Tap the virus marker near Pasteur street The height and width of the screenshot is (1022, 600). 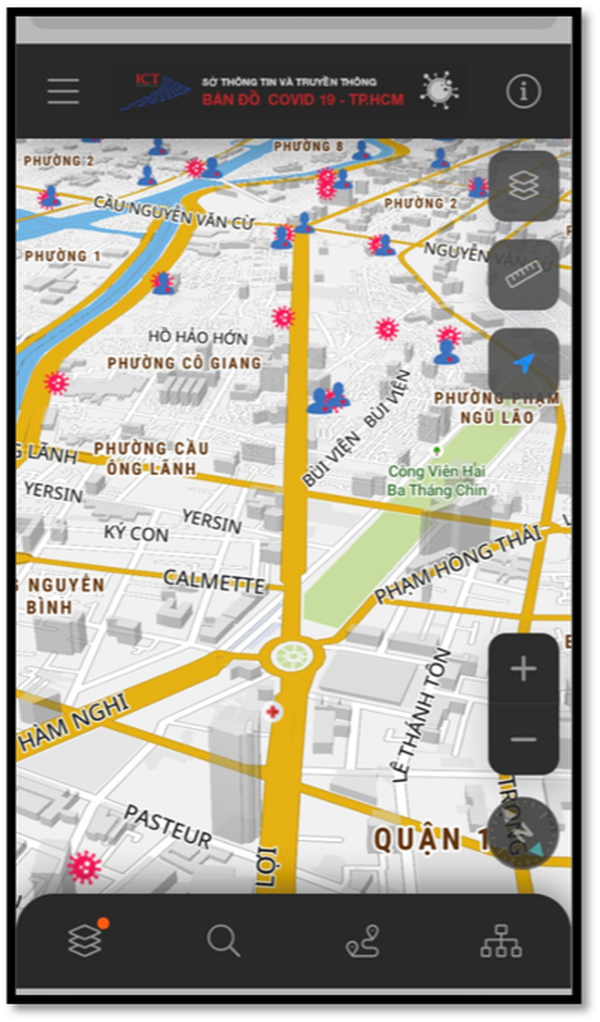coord(83,868)
